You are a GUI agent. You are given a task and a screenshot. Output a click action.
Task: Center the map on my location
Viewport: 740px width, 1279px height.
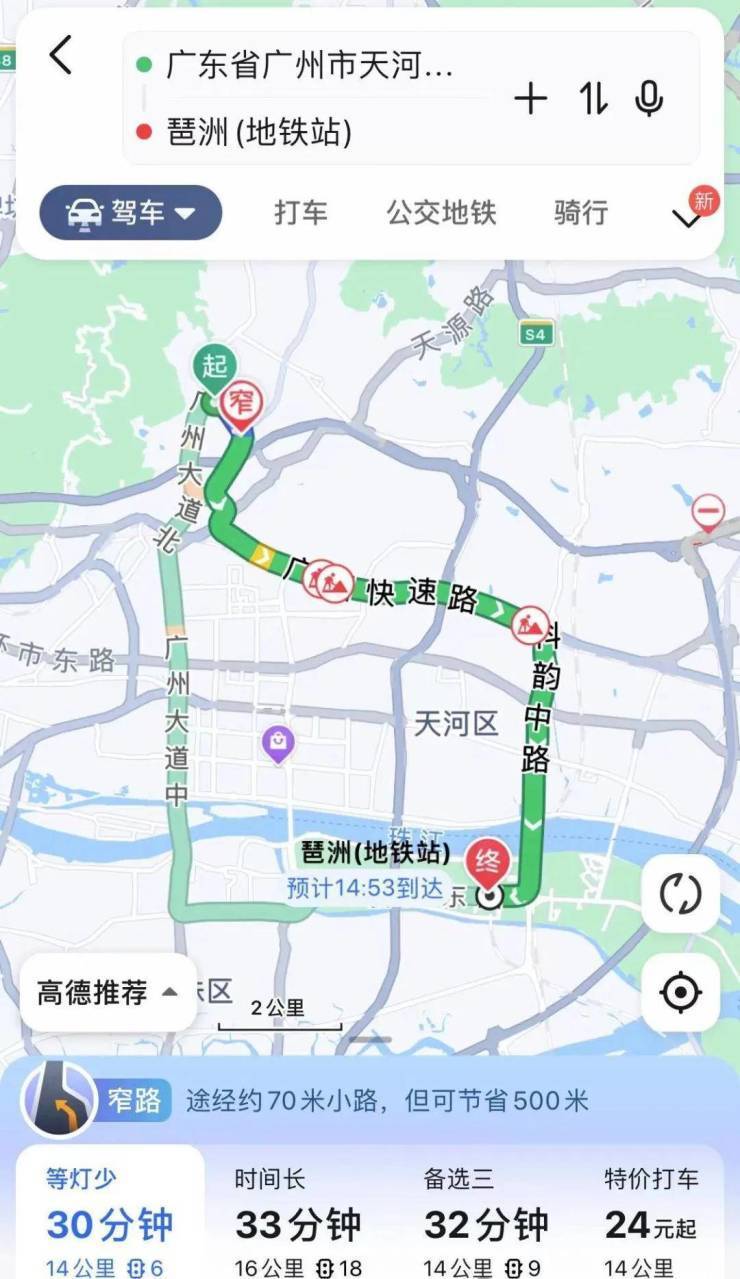(680, 992)
